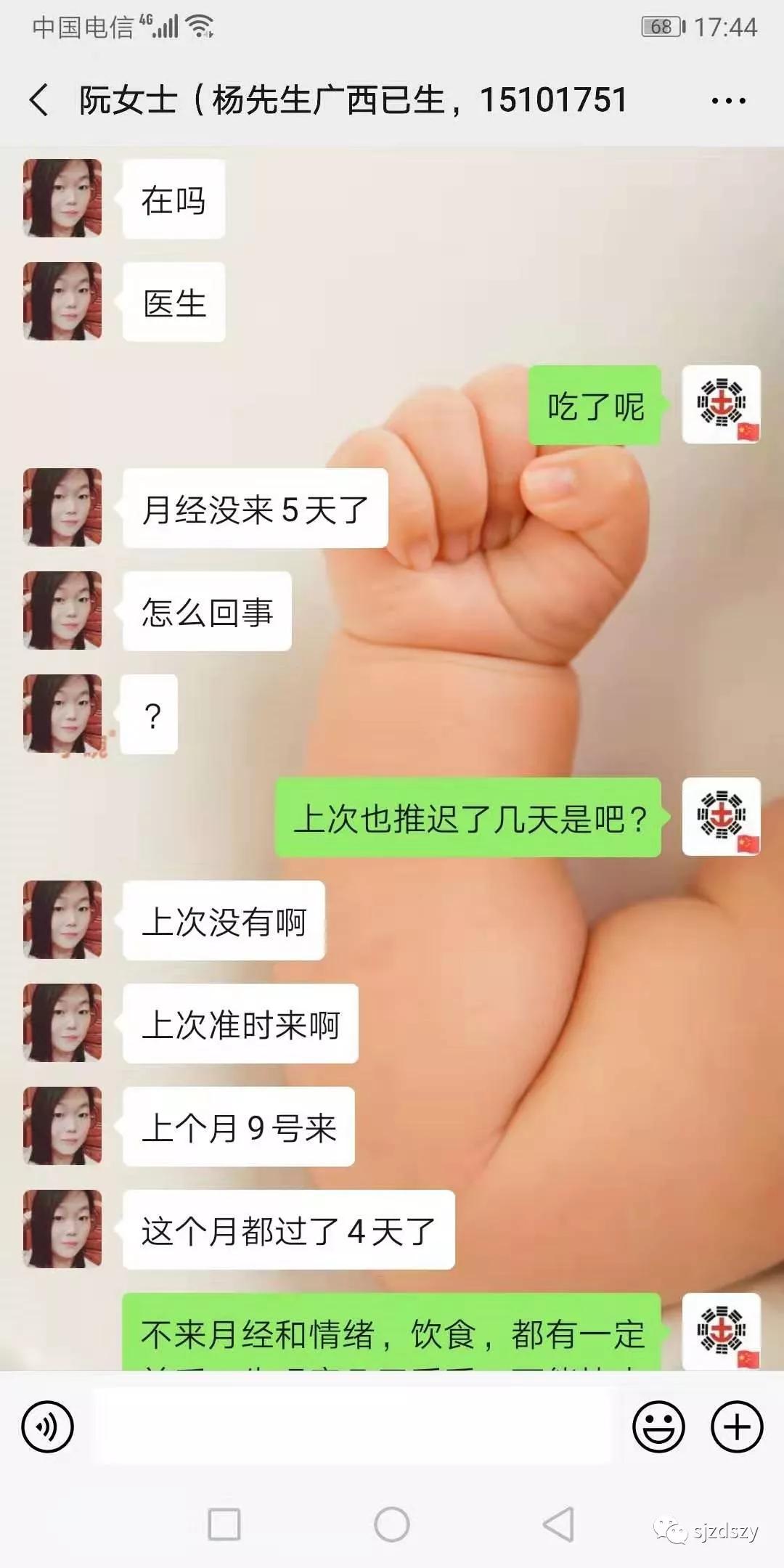This screenshot has width=784, height=1568.
Task: Tap the doctor's Bagua cross avatar
Action: click(x=723, y=407)
